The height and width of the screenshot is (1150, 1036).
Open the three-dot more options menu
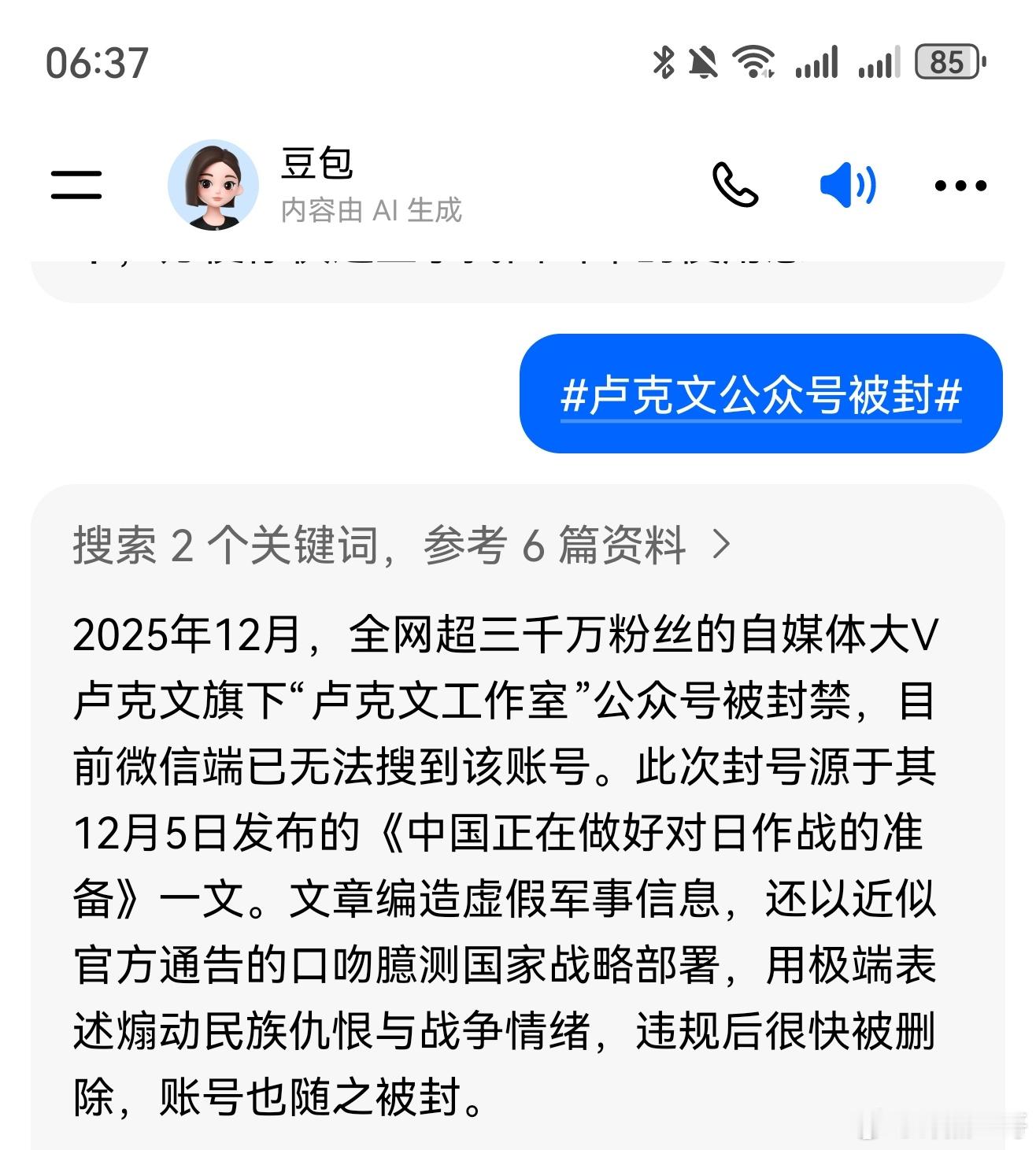[x=962, y=184]
